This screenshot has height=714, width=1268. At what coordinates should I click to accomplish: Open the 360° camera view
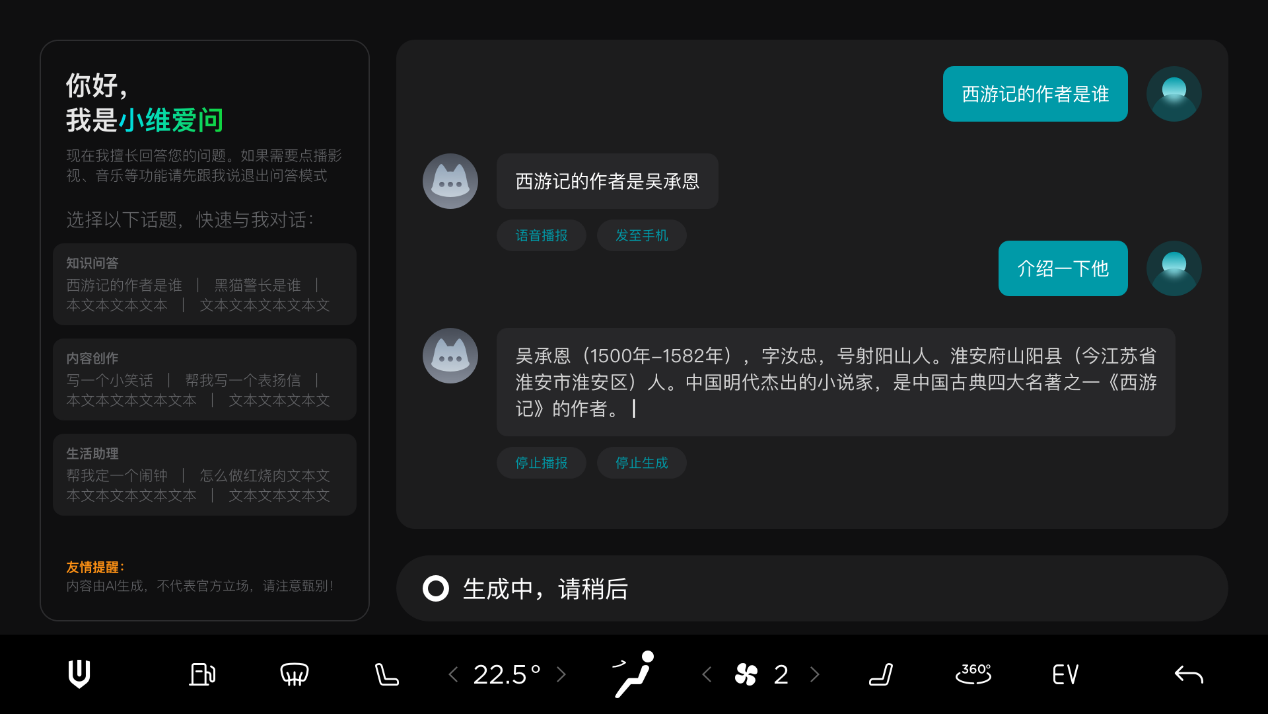tap(973, 674)
